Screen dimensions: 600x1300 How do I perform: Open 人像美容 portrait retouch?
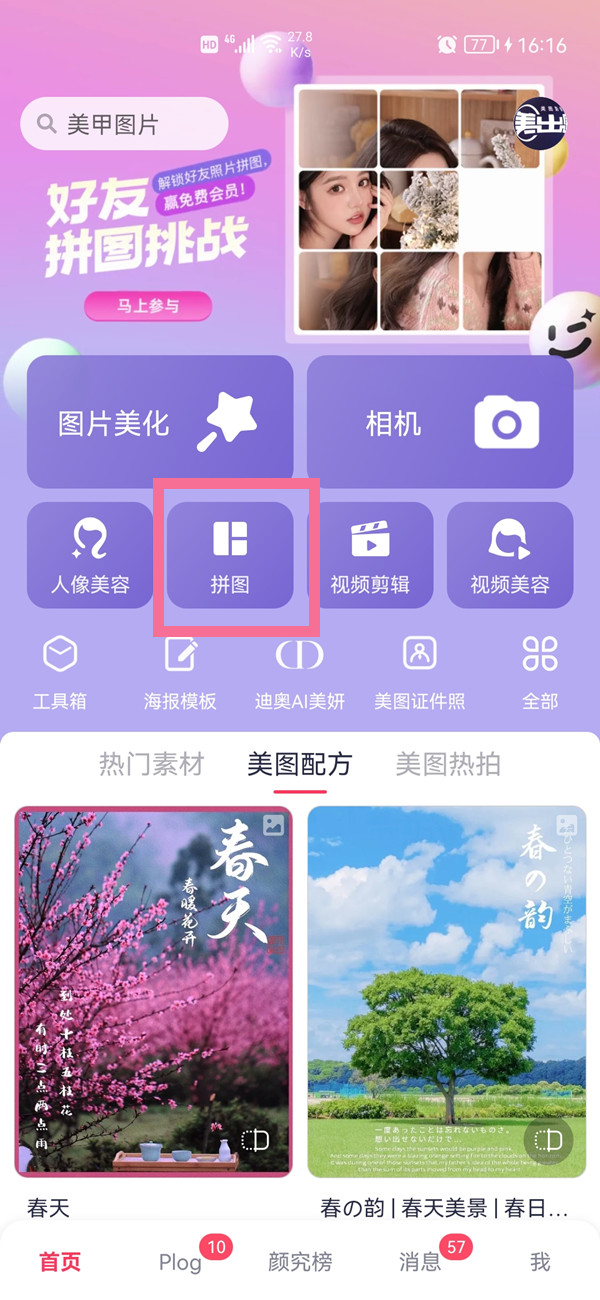tap(90, 555)
